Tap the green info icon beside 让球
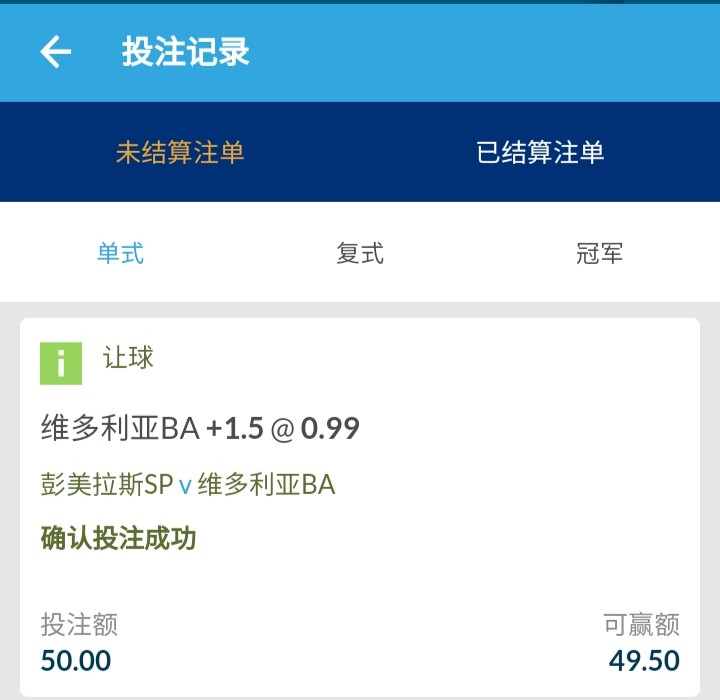This screenshot has width=720, height=700. [x=61, y=362]
